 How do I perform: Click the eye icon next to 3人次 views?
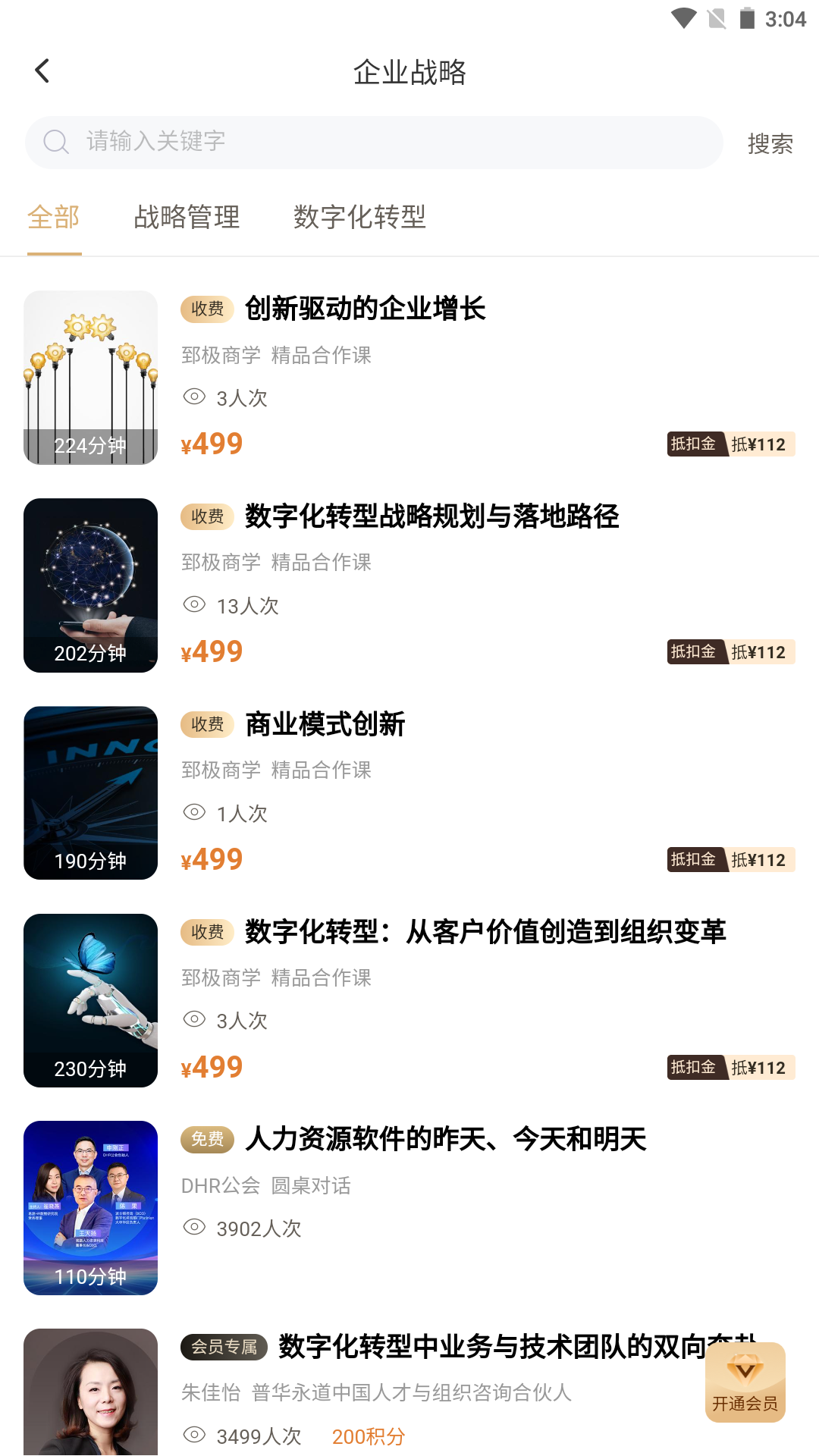coord(195,396)
